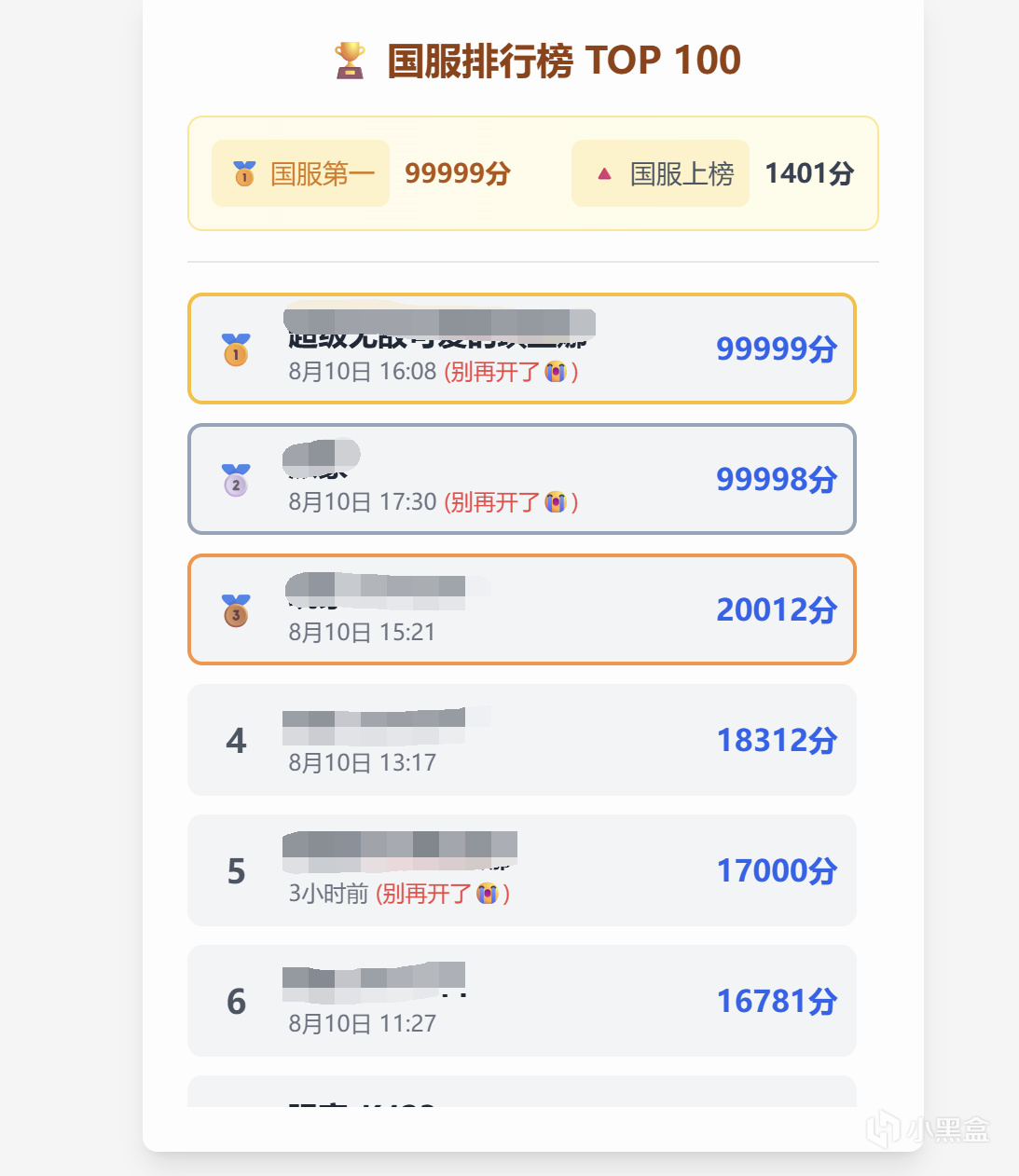Viewport: 1019px width, 1176px height.
Task: Click the crying emoji on rank 5 entry
Action: click(489, 893)
